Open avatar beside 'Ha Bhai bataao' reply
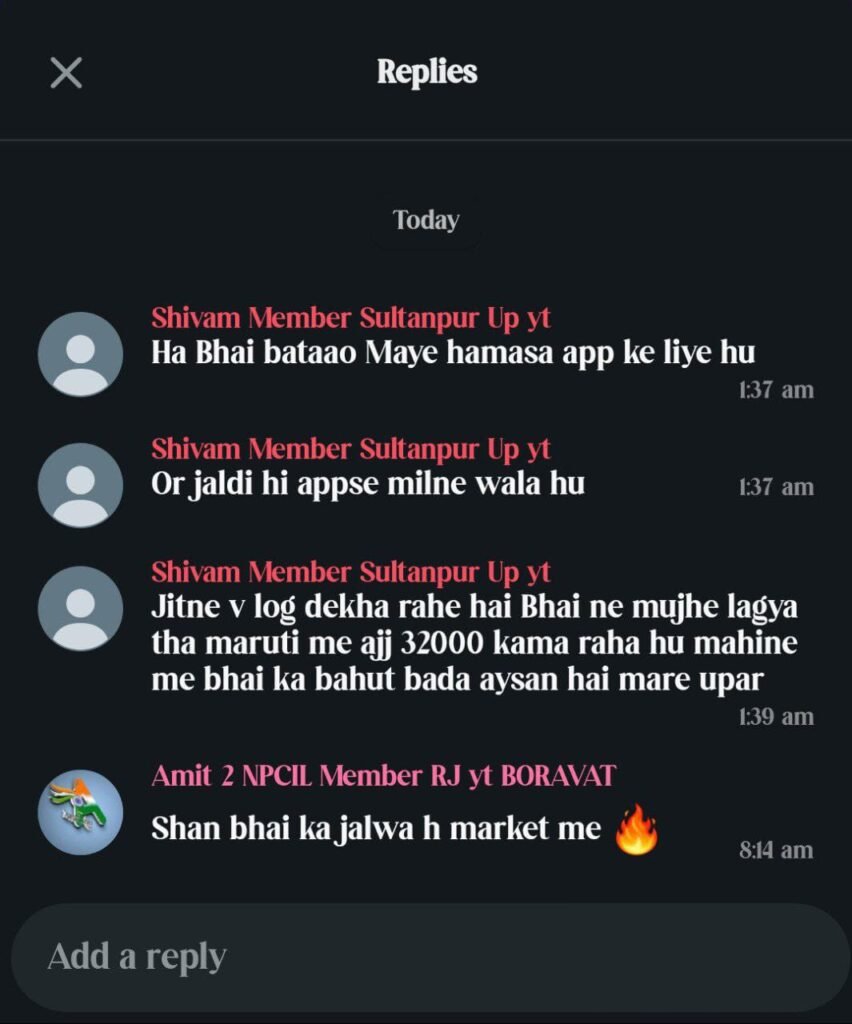 click(80, 354)
